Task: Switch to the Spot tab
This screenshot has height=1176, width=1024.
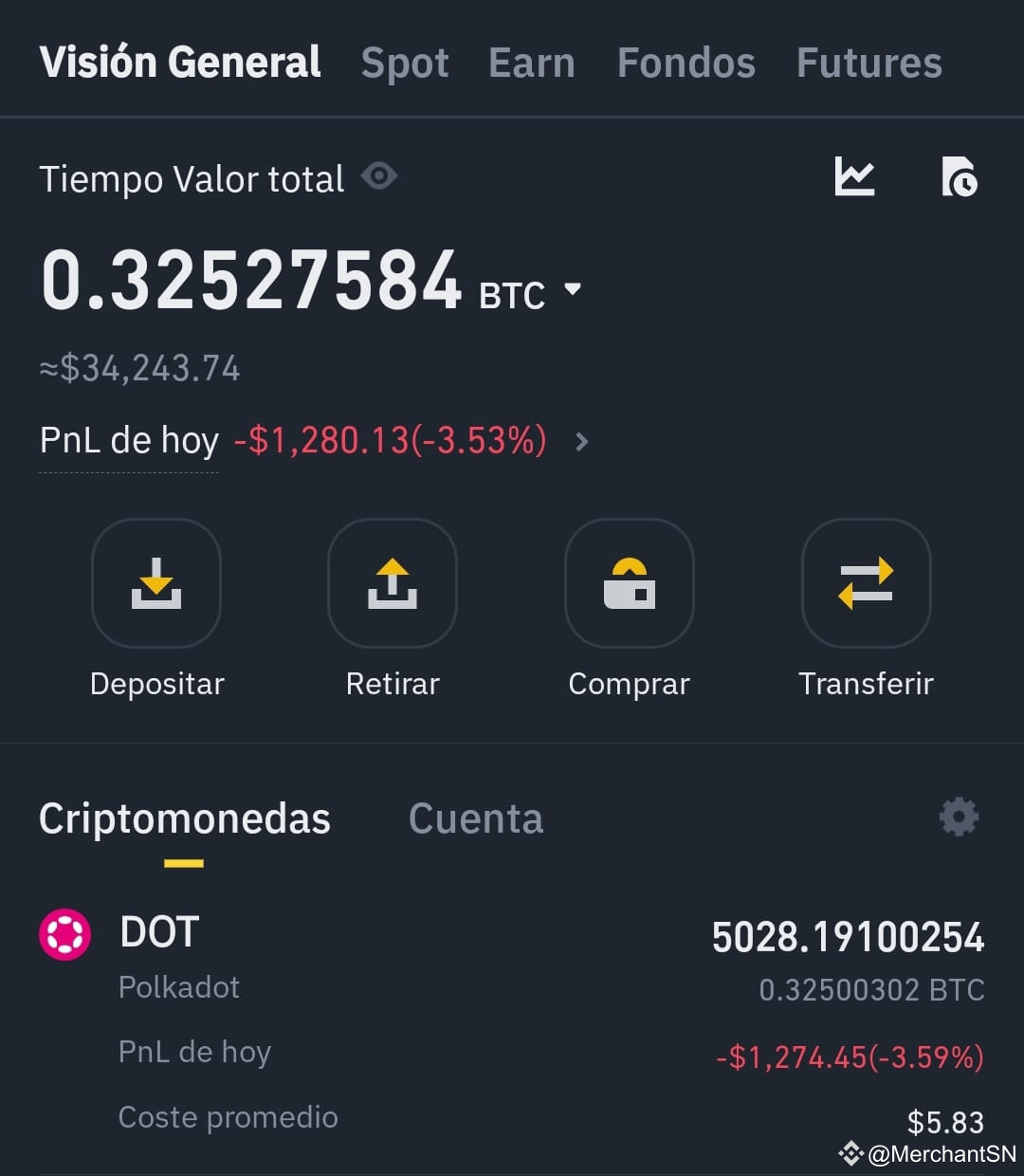Action: (405, 64)
